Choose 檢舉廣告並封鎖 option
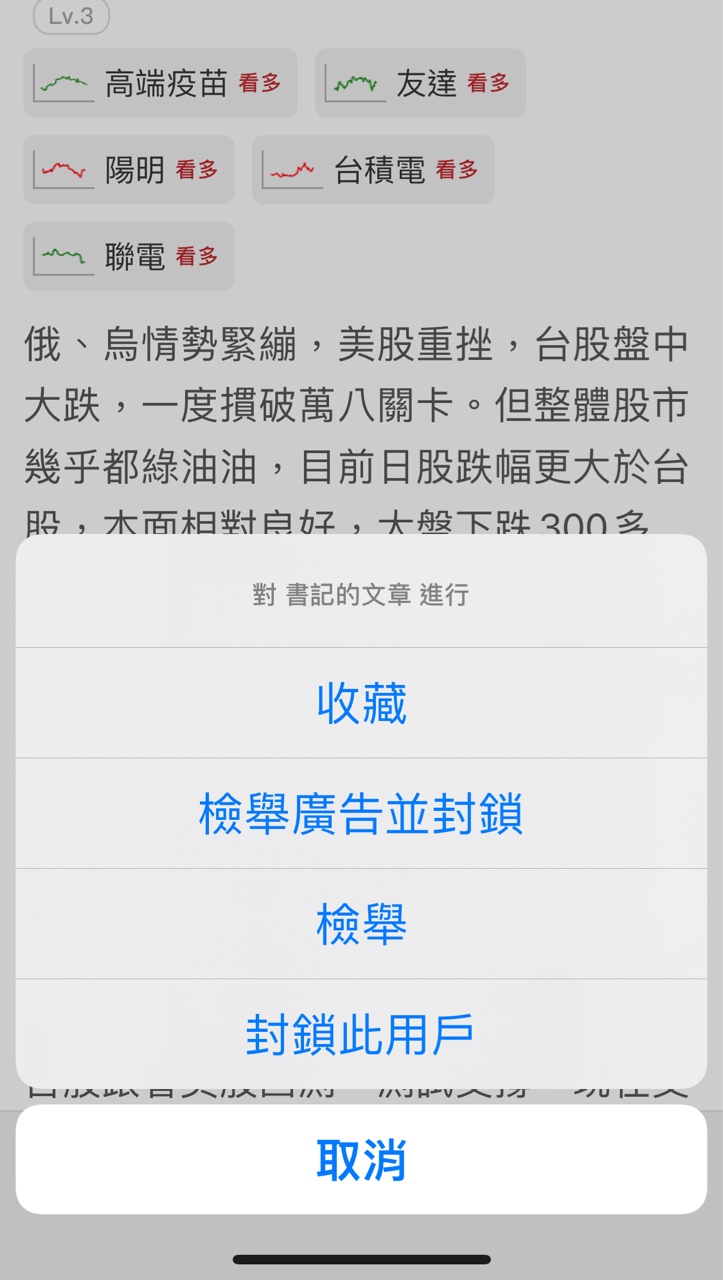 tap(361, 814)
